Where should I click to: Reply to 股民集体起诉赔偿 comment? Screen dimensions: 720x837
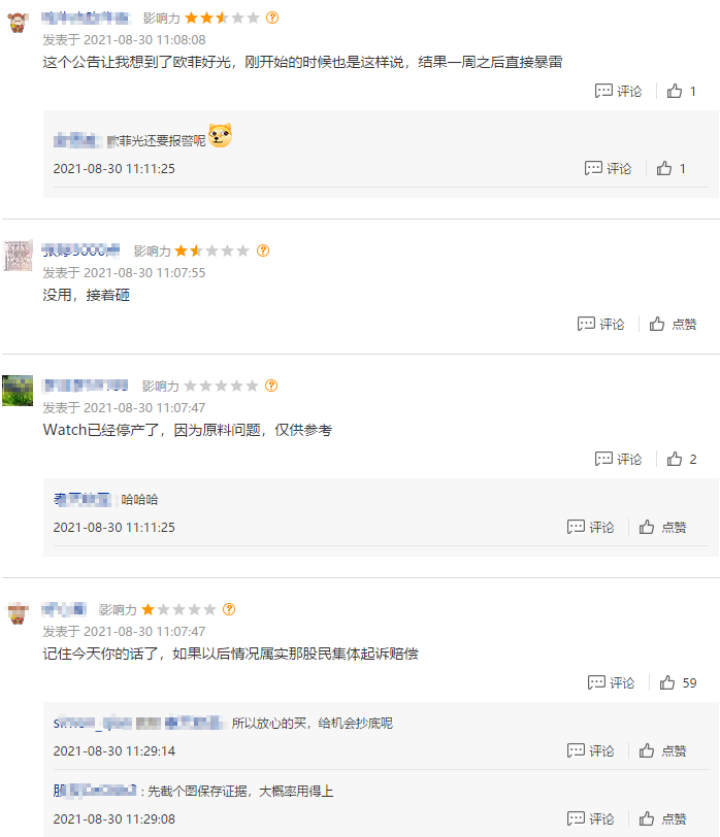pos(611,683)
